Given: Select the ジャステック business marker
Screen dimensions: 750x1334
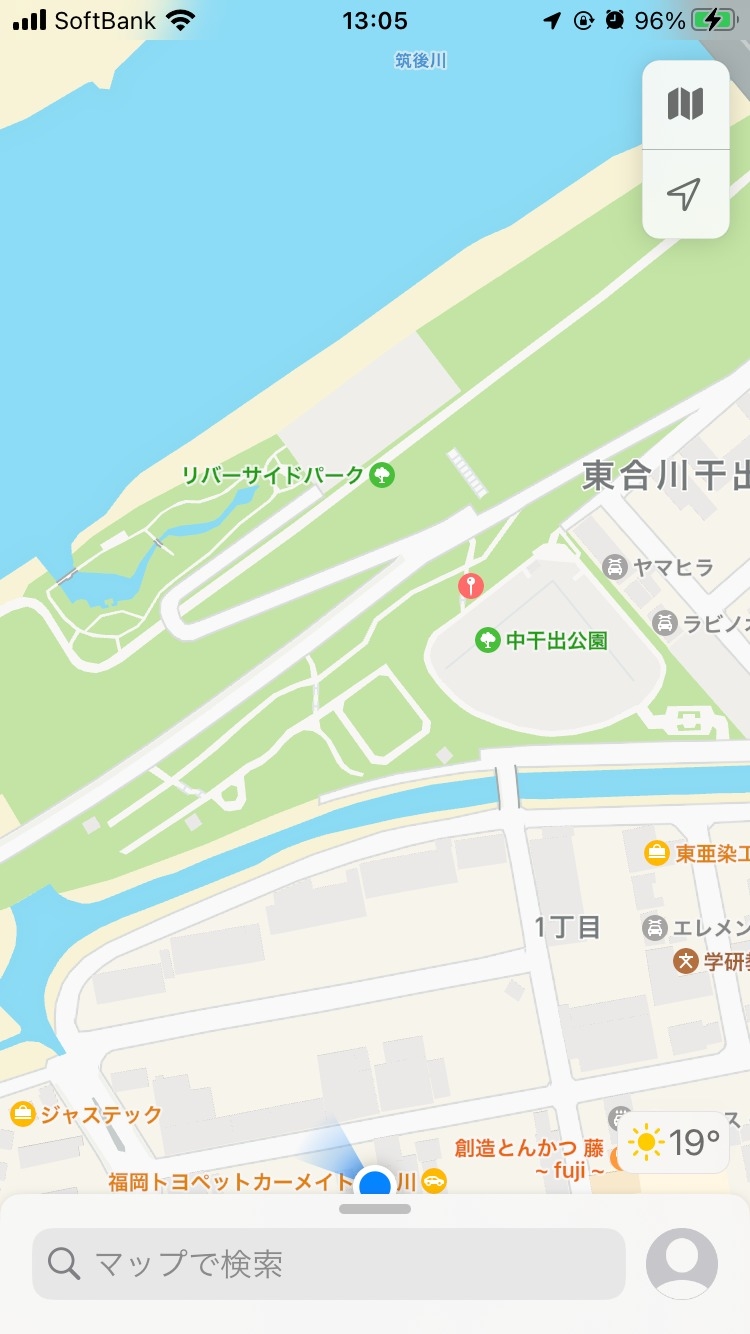Looking at the screenshot, I should tap(22, 1114).
